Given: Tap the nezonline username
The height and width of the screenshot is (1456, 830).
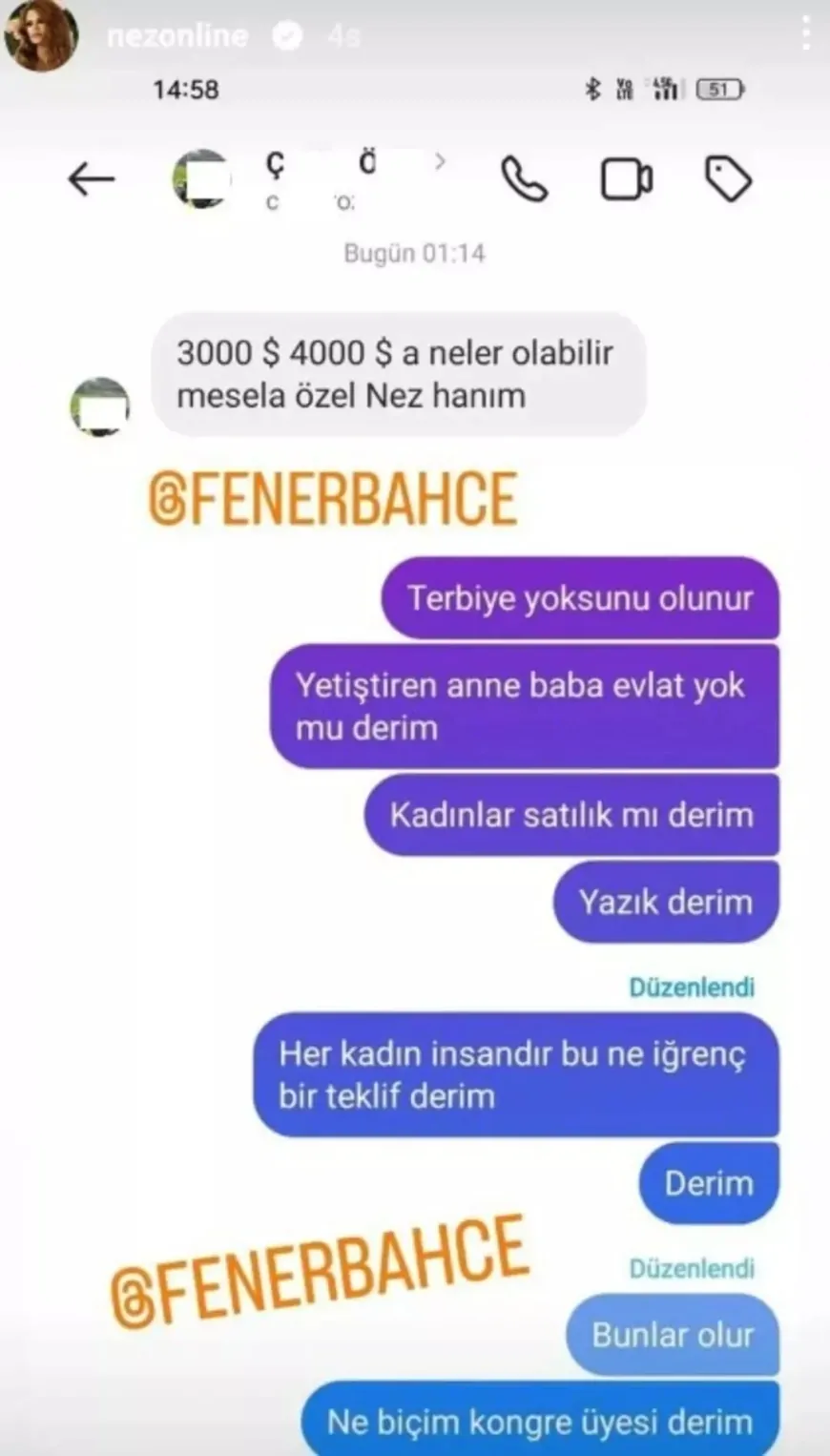Looking at the screenshot, I should point(177,36).
